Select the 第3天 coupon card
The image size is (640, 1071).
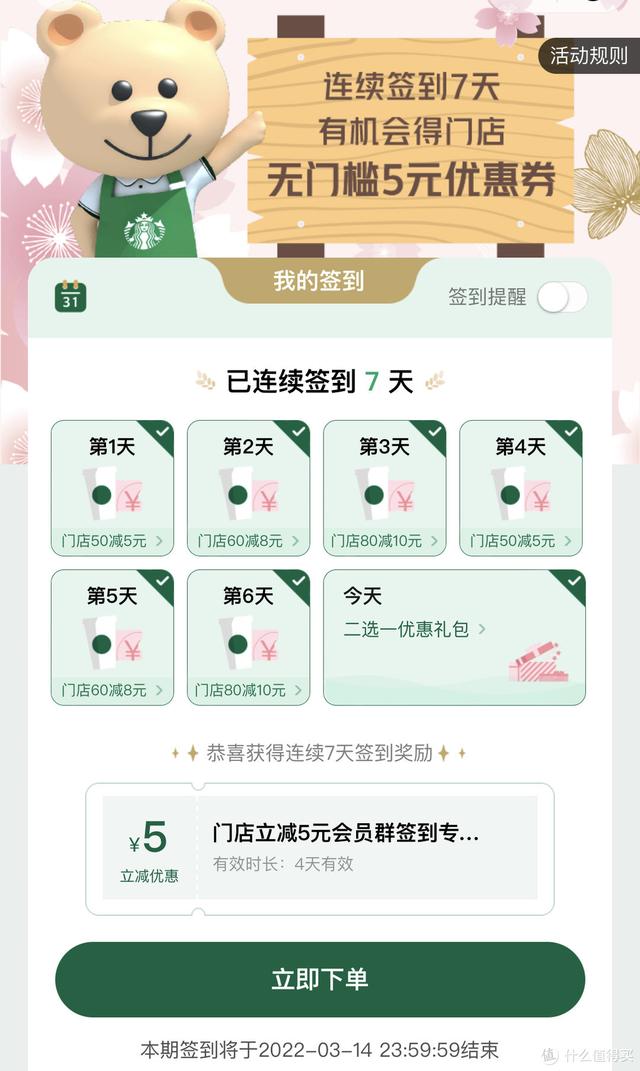click(384, 488)
